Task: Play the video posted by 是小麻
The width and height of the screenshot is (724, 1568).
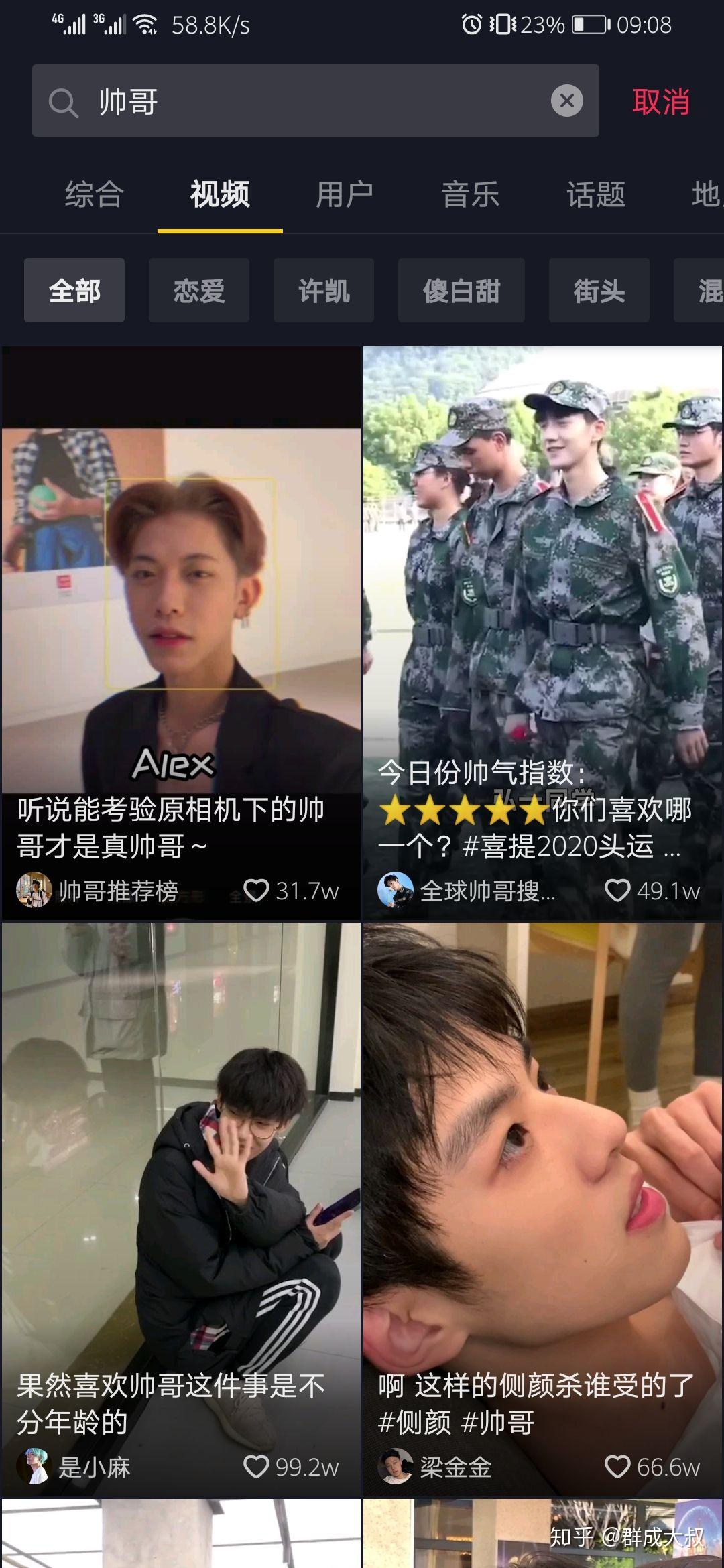Action: pyautogui.click(x=181, y=1179)
